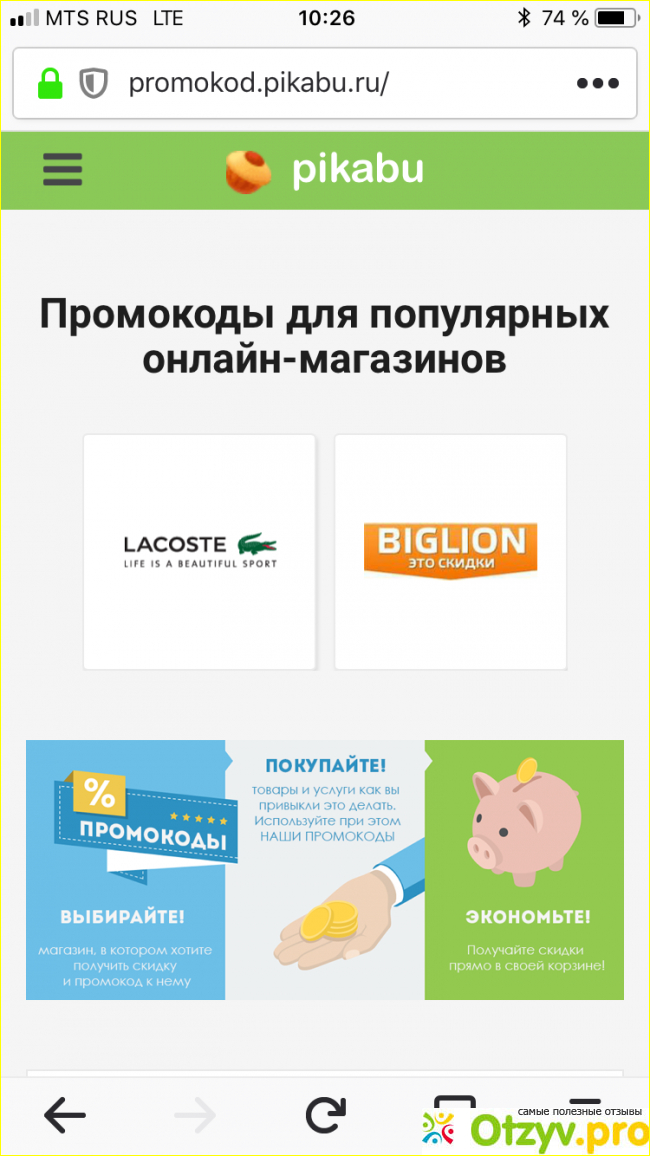Go back to the previous page
The width and height of the screenshot is (650, 1156).
65,1114
